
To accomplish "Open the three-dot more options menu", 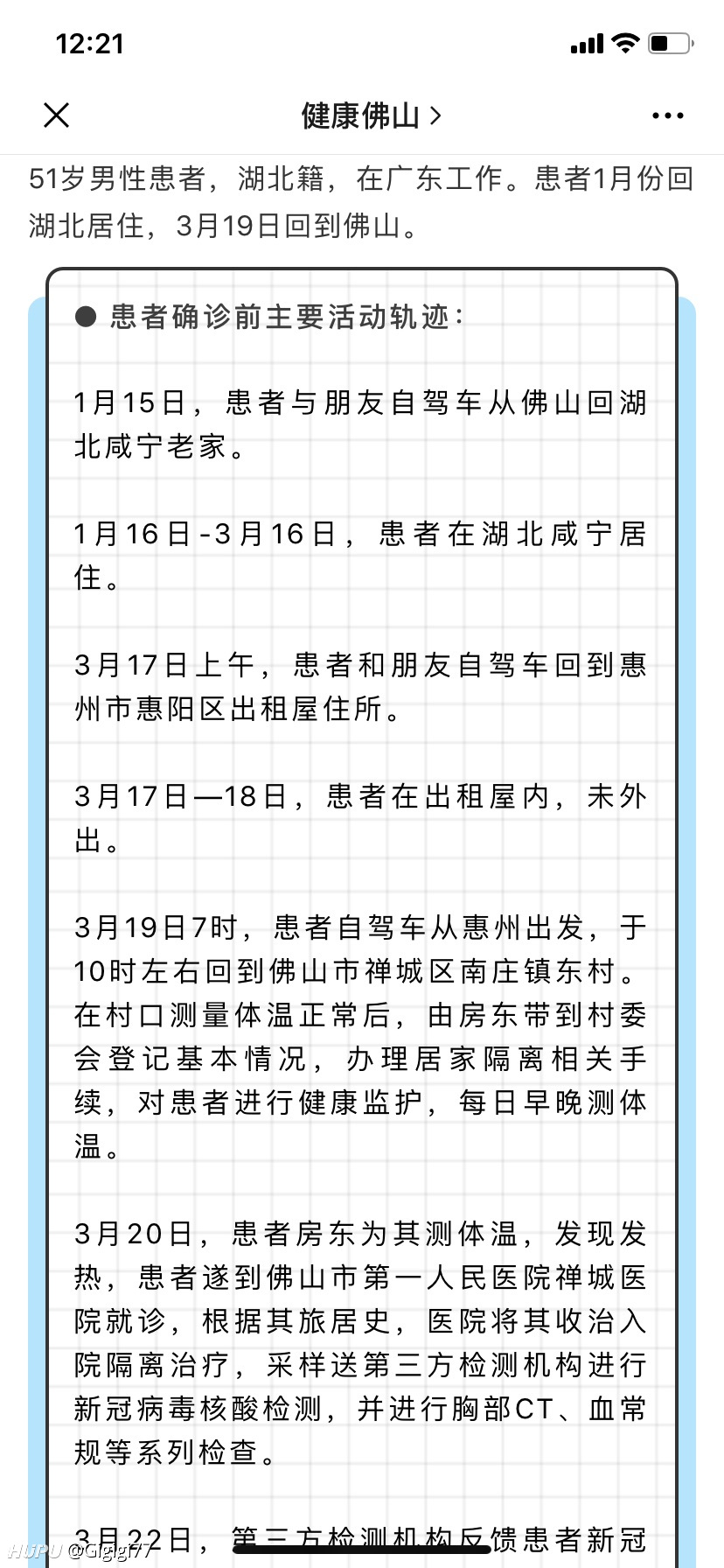I will tap(668, 115).
